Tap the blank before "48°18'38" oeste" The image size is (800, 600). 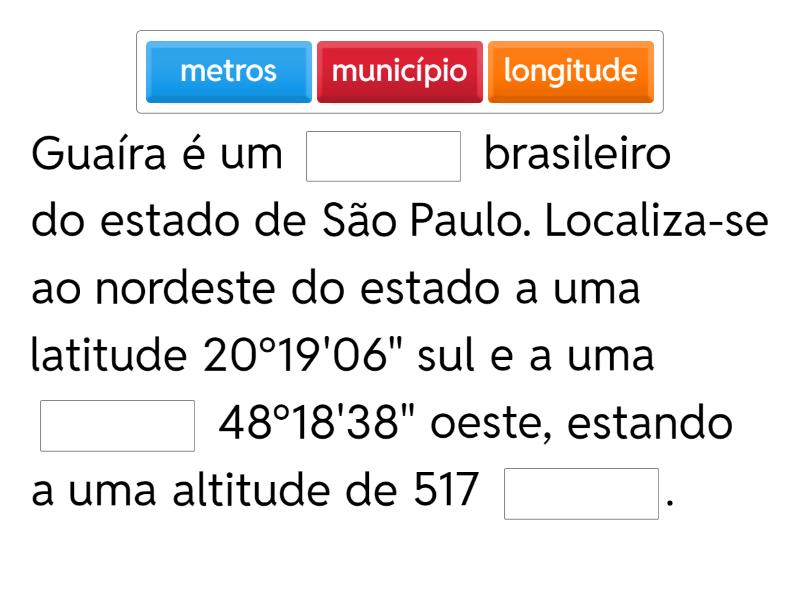[x=118, y=426]
